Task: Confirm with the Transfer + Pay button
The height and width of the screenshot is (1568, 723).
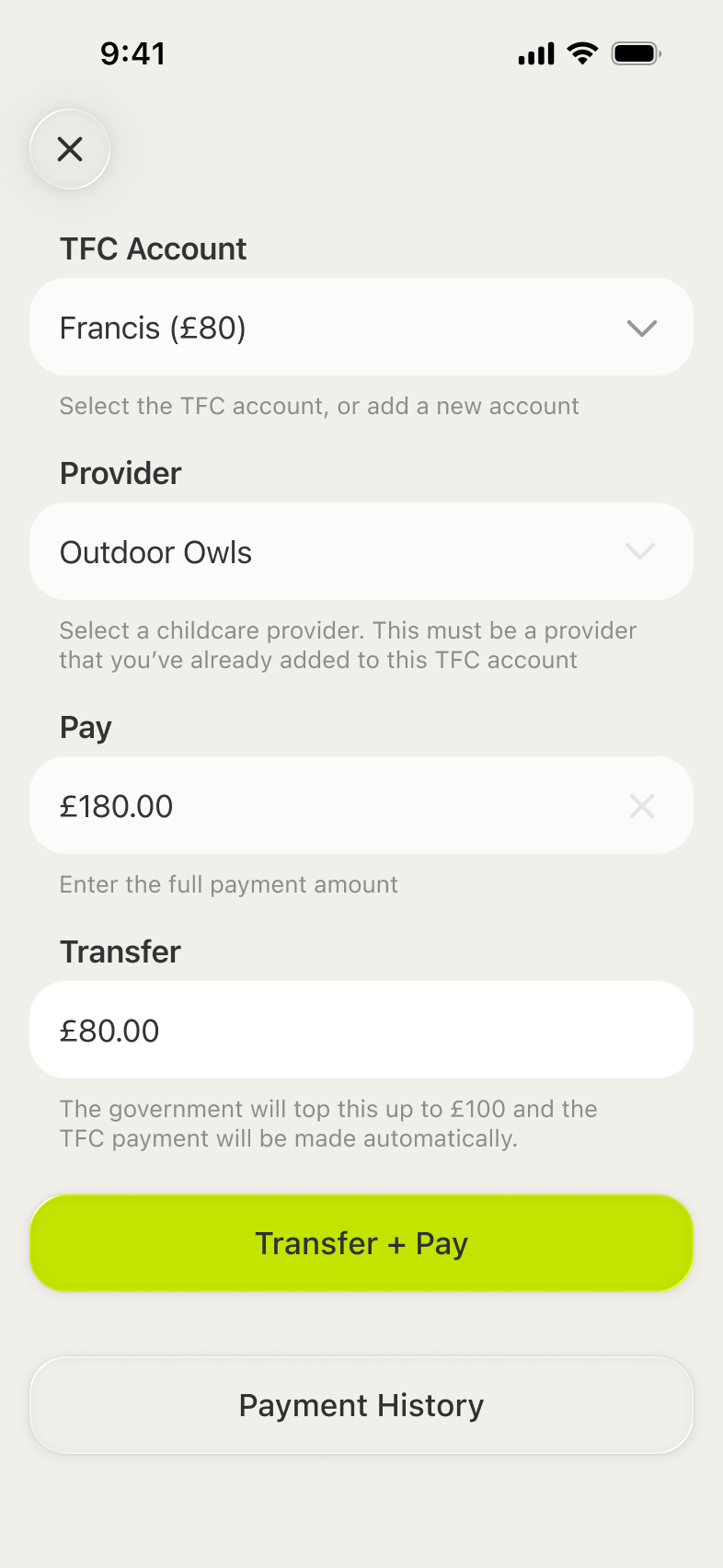Action: click(361, 1243)
